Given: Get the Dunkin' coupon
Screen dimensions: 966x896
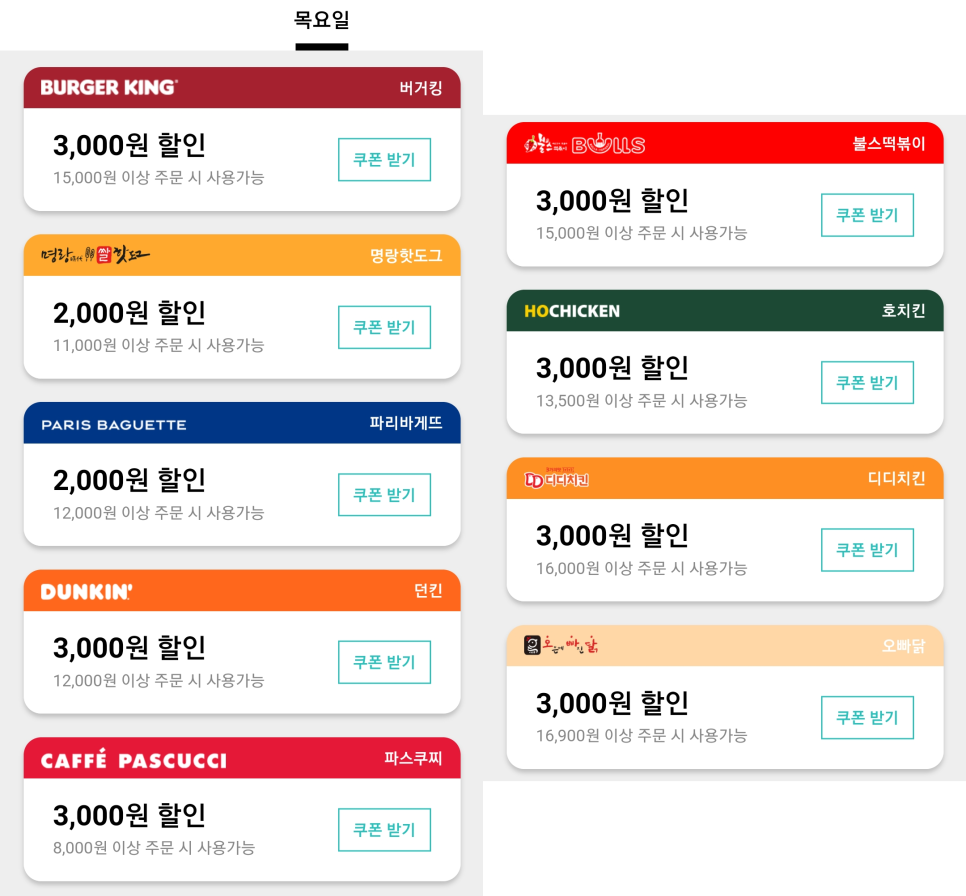Looking at the screenshot, I should (384, 662).
